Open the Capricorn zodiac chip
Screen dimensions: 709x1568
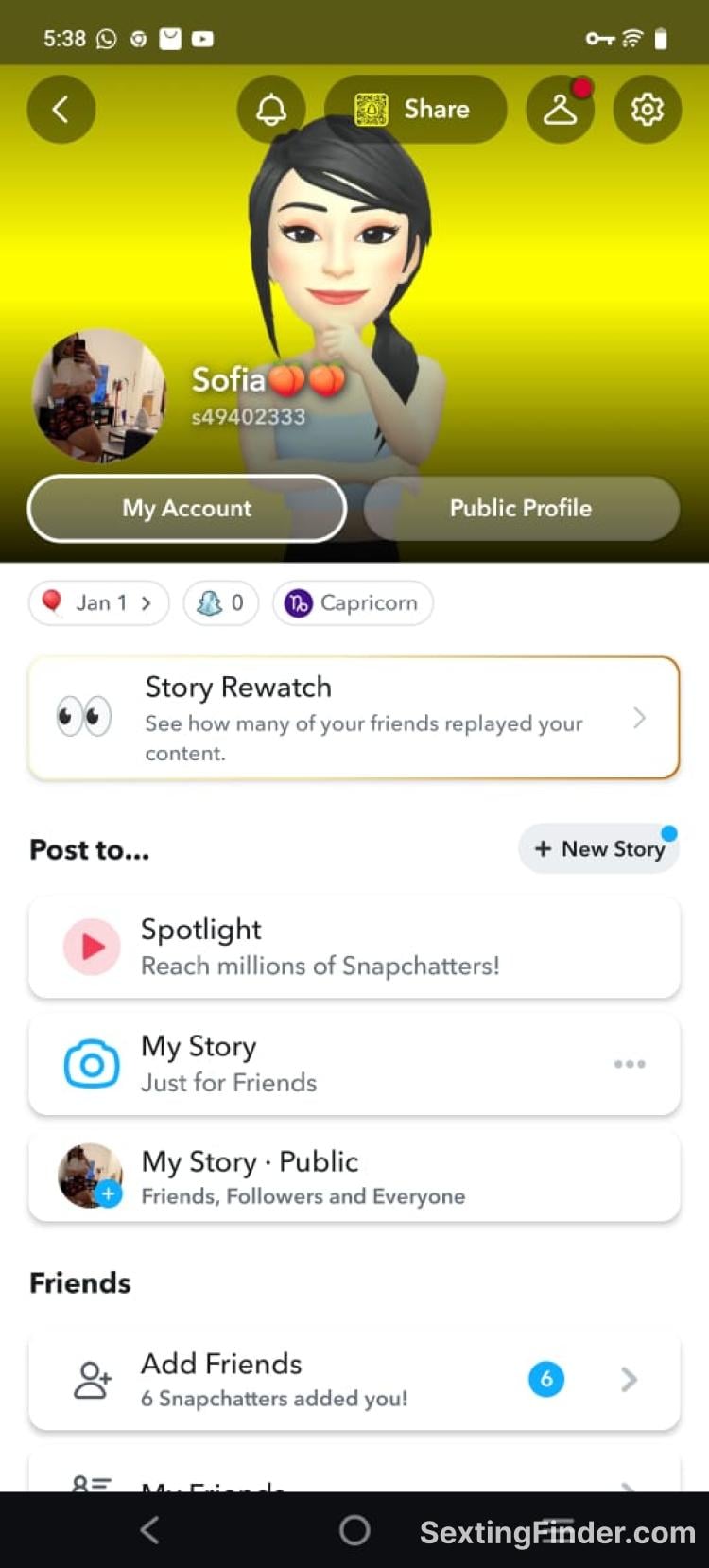click(x=353, y=602)
